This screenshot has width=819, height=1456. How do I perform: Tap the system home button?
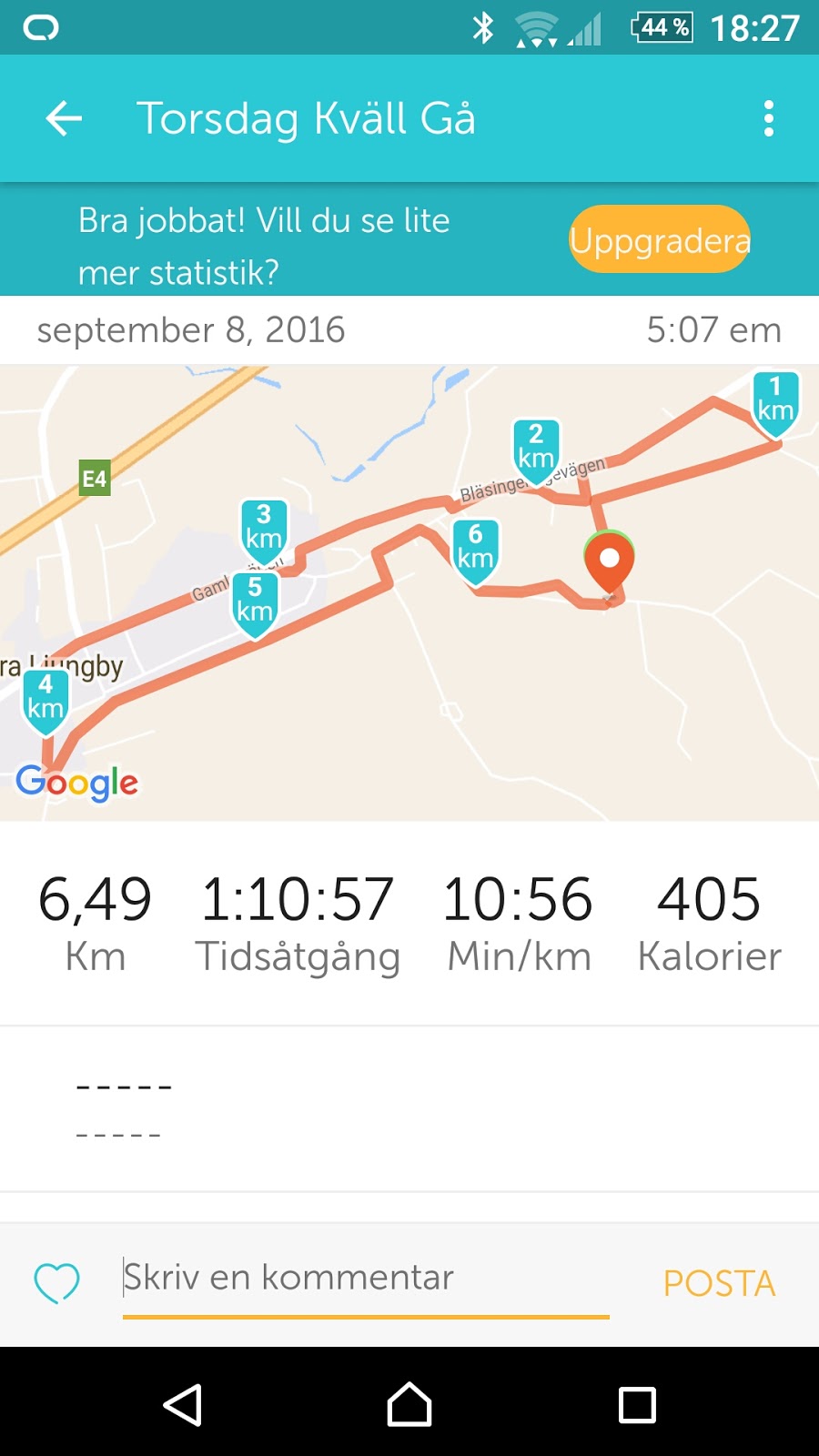point(409,1404)
